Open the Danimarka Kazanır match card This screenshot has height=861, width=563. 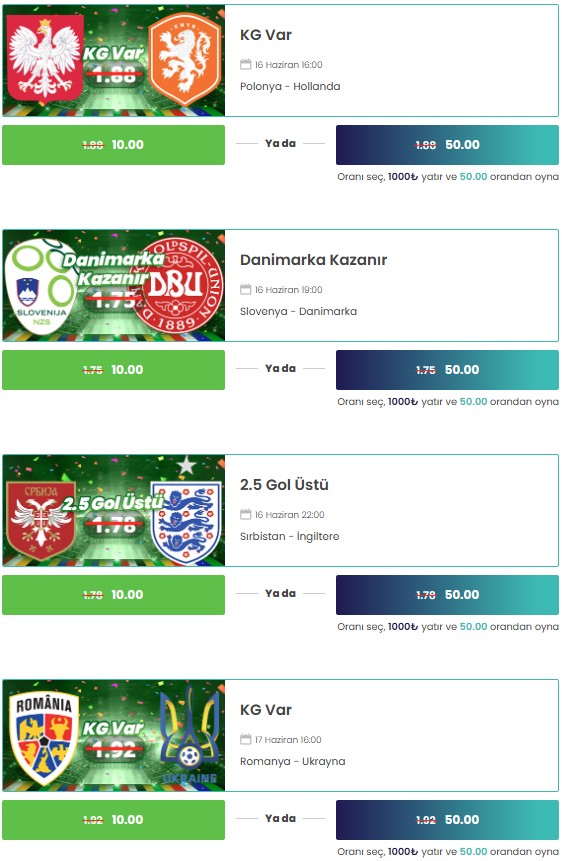(x=281, y=286)
